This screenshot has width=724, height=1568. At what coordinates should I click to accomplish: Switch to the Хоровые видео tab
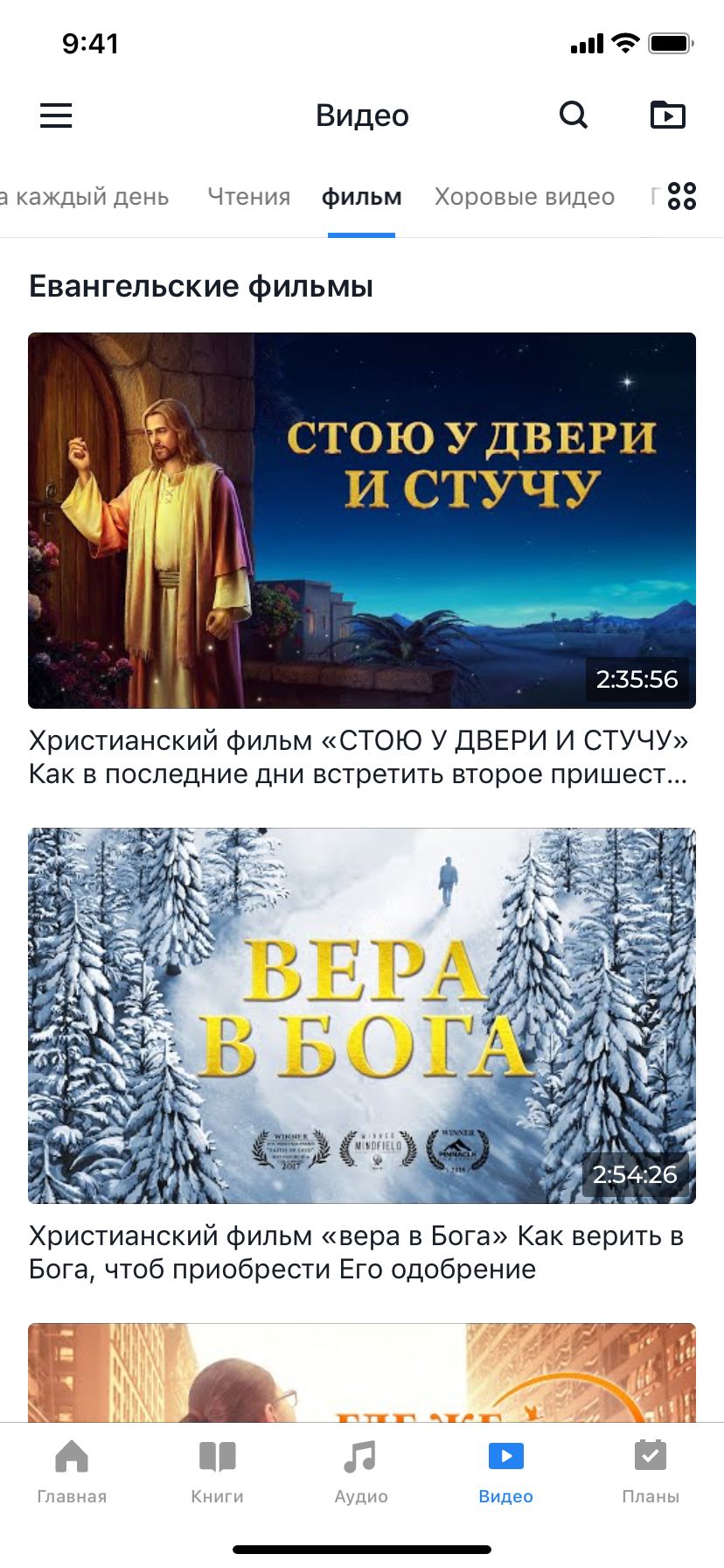click(524, 197)
